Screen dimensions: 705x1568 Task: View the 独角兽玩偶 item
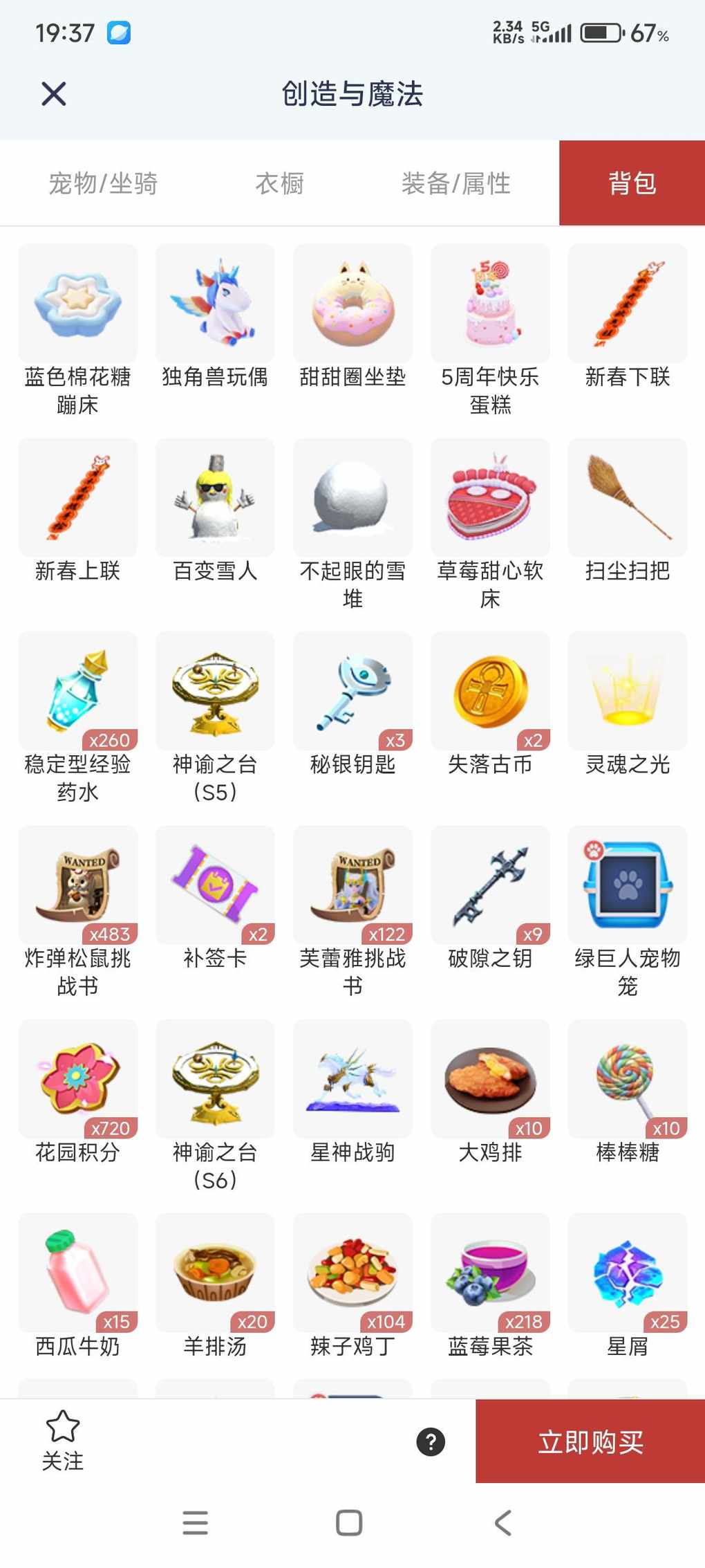pos(215,304)
